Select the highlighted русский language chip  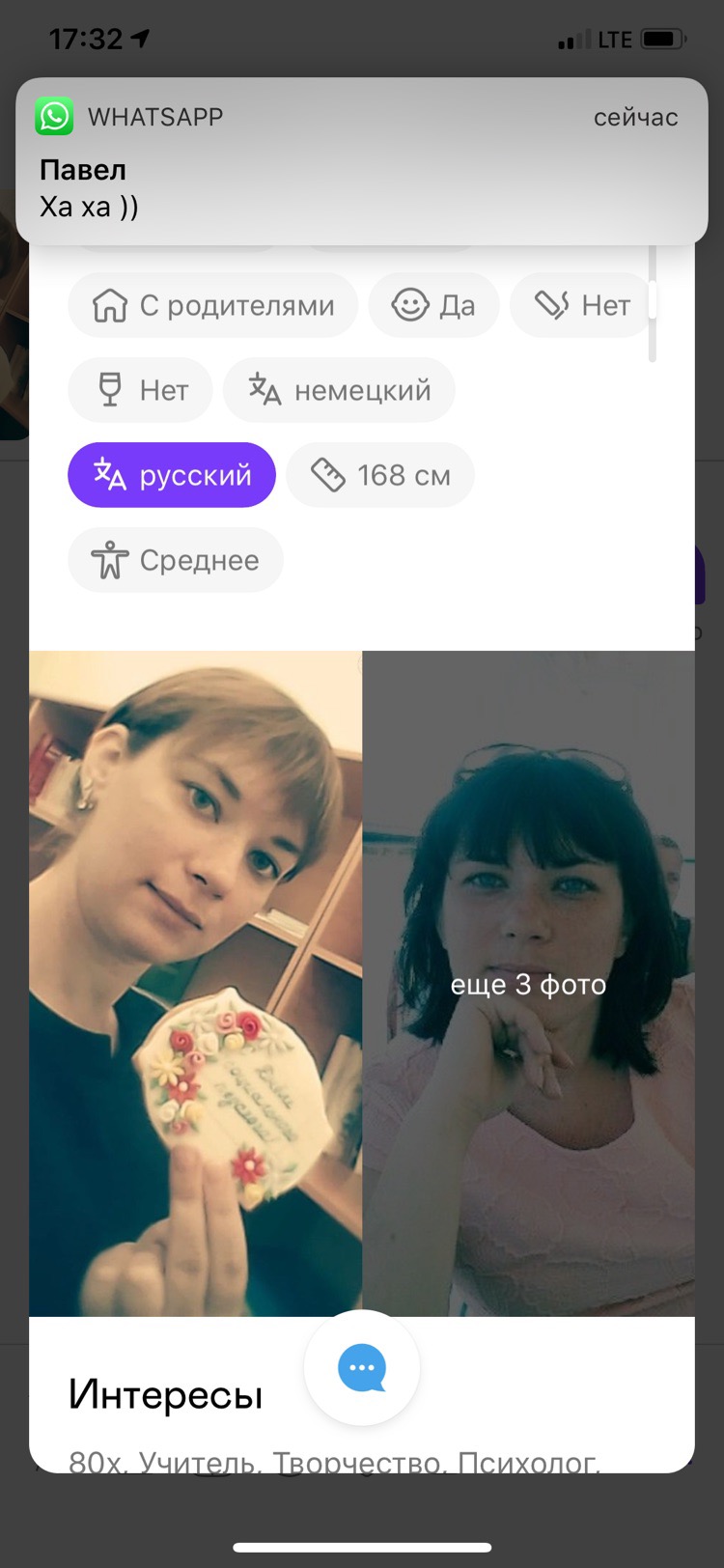pos(172,475)
